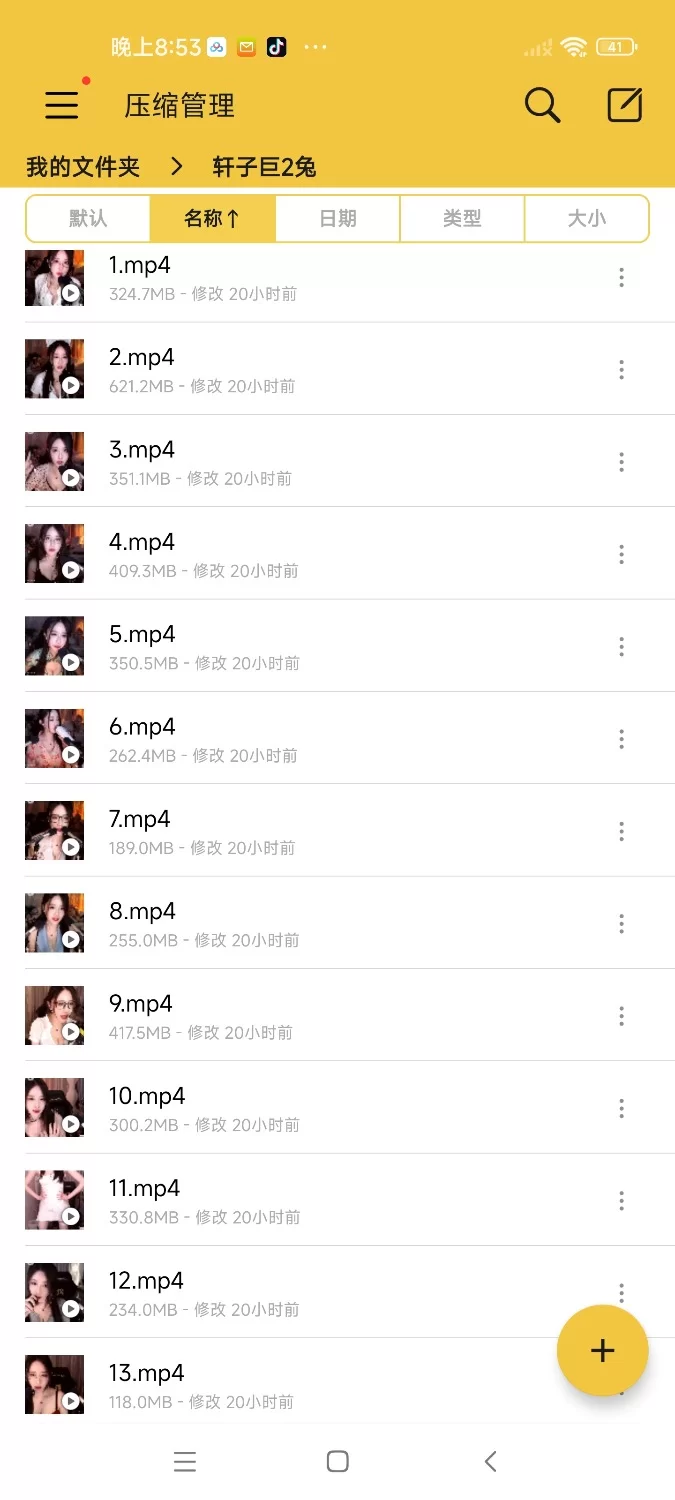Go back using system navigation

coord(490,1461)
